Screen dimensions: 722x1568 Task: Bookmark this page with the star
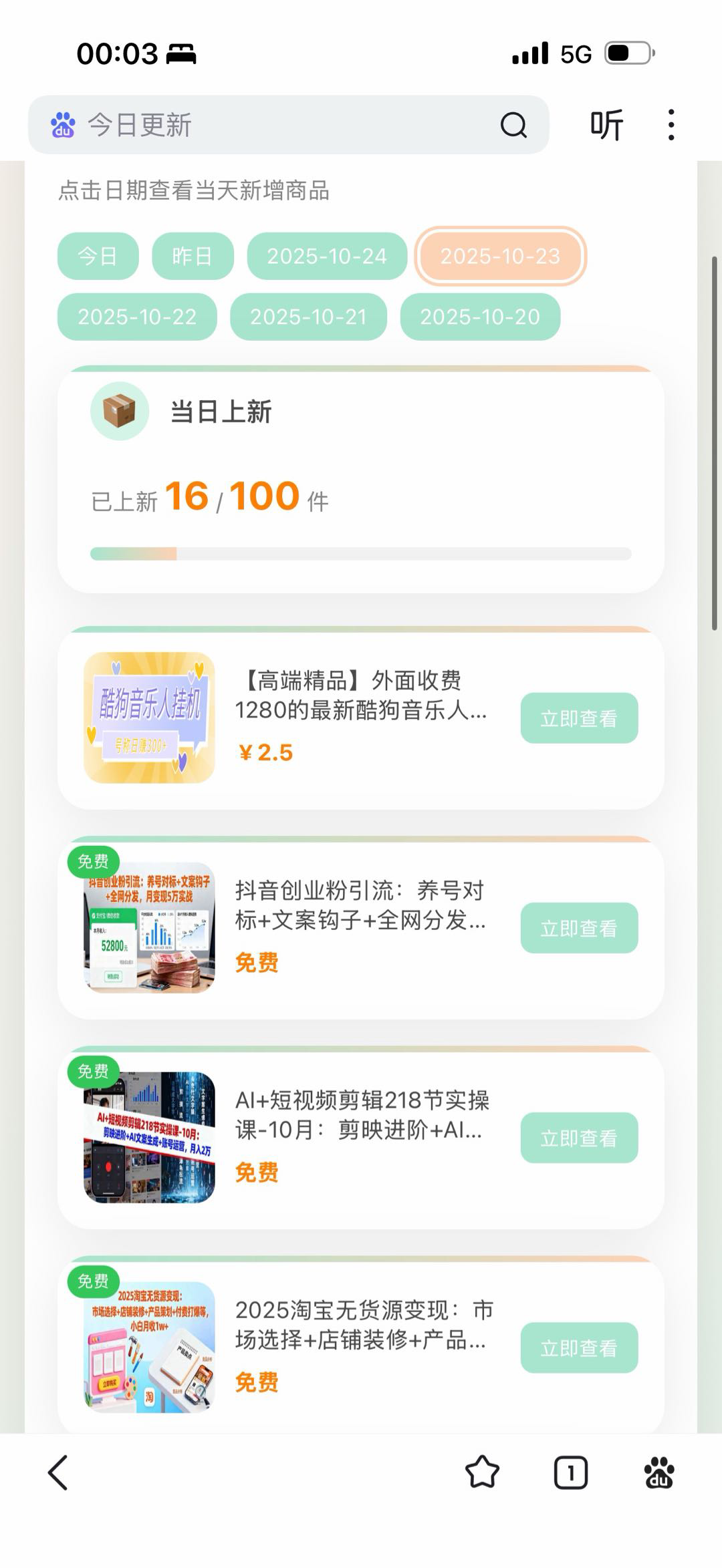[x=482, y=1472]
